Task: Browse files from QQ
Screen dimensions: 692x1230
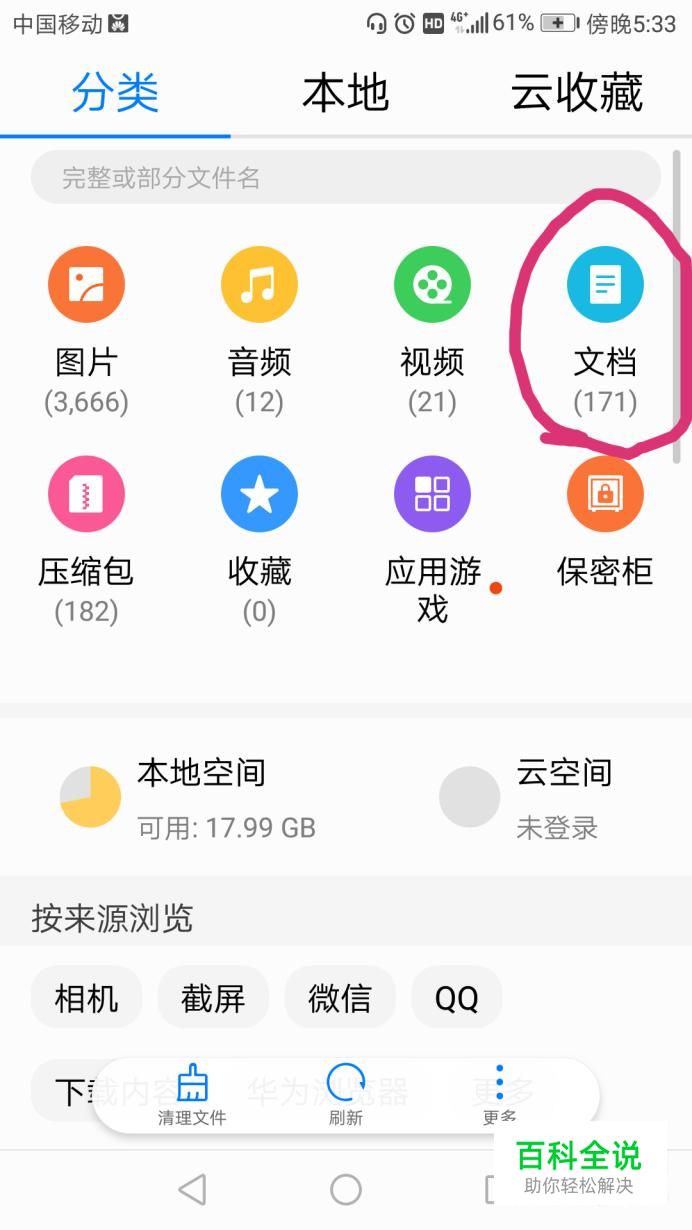Action: click(456, 998)
